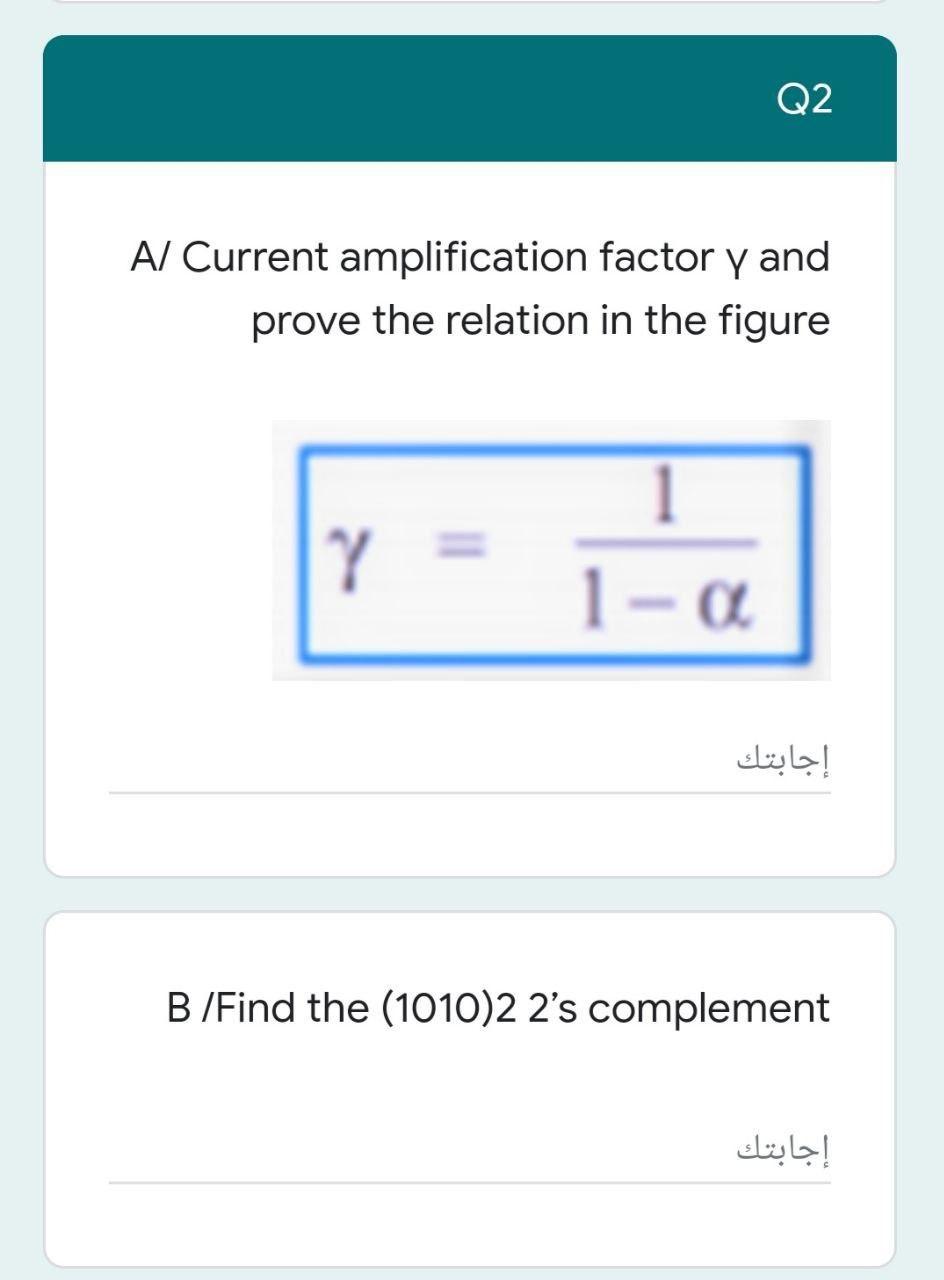Click the answer field under question B
The width and height of the screenshot is (944, 1280).
(470, 1165)
